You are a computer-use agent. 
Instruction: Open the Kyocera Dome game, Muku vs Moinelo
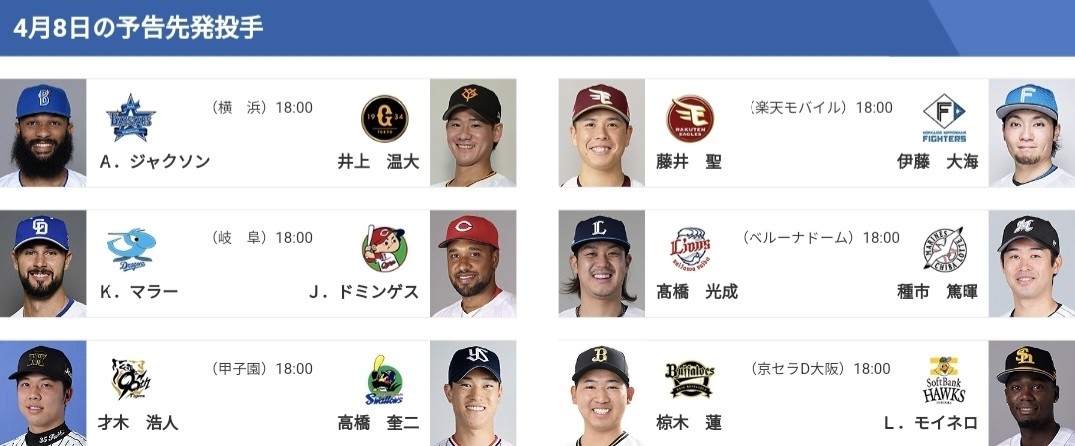coord(816,395)
